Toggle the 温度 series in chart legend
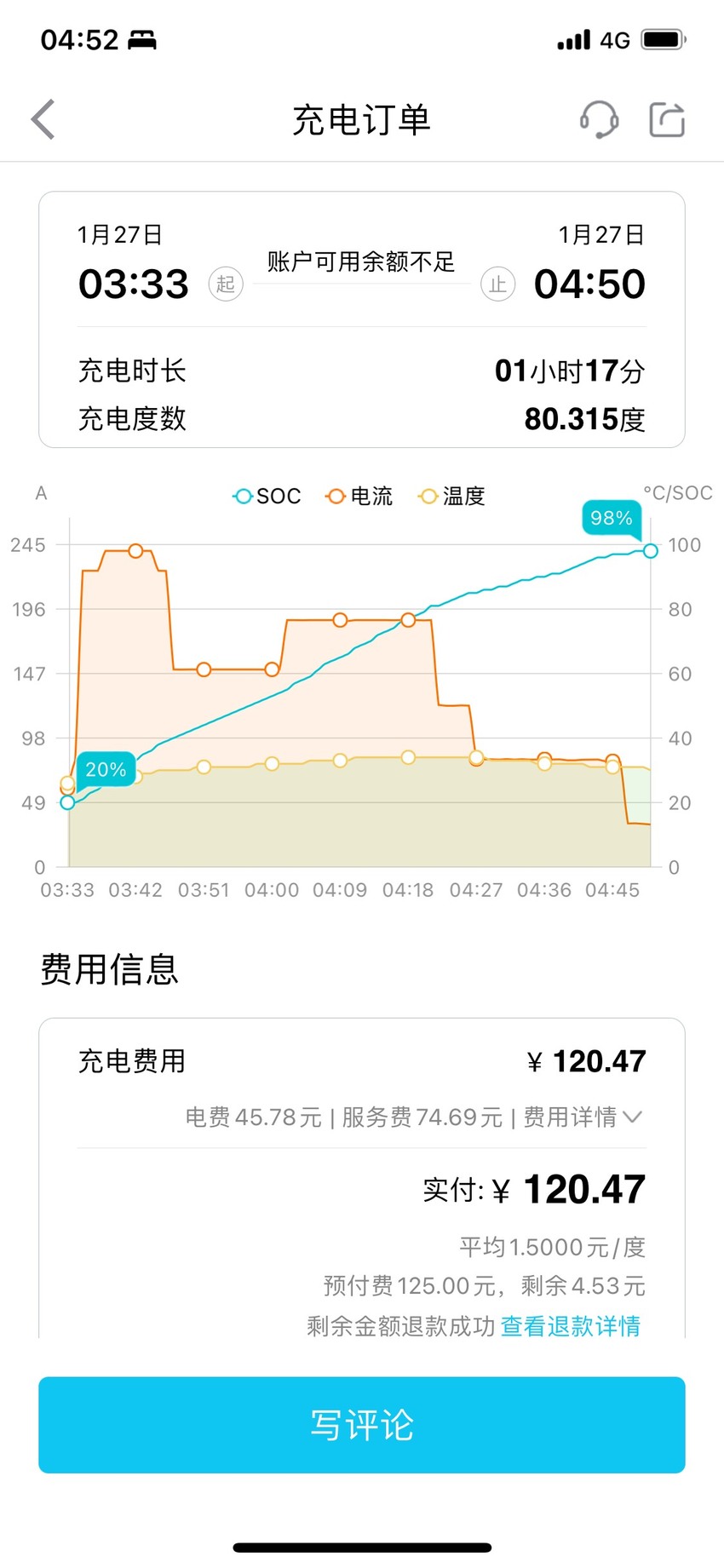This screenshot has height=1568, width=724. (x=451, y=496)
